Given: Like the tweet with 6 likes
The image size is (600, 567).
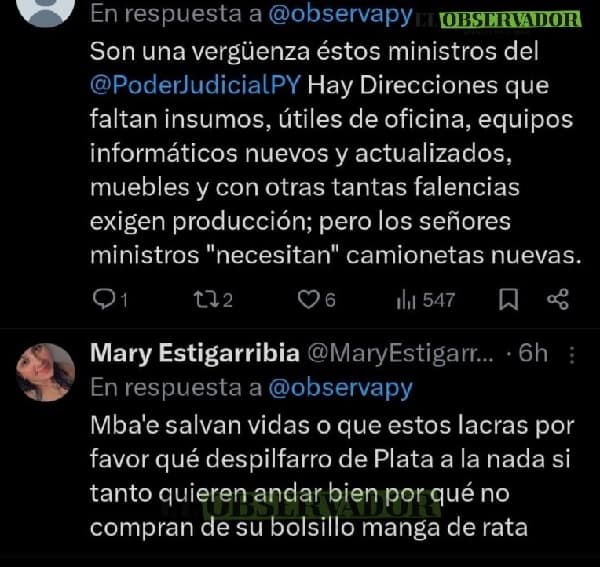Looking at the screenshot, I should point(309,299).
